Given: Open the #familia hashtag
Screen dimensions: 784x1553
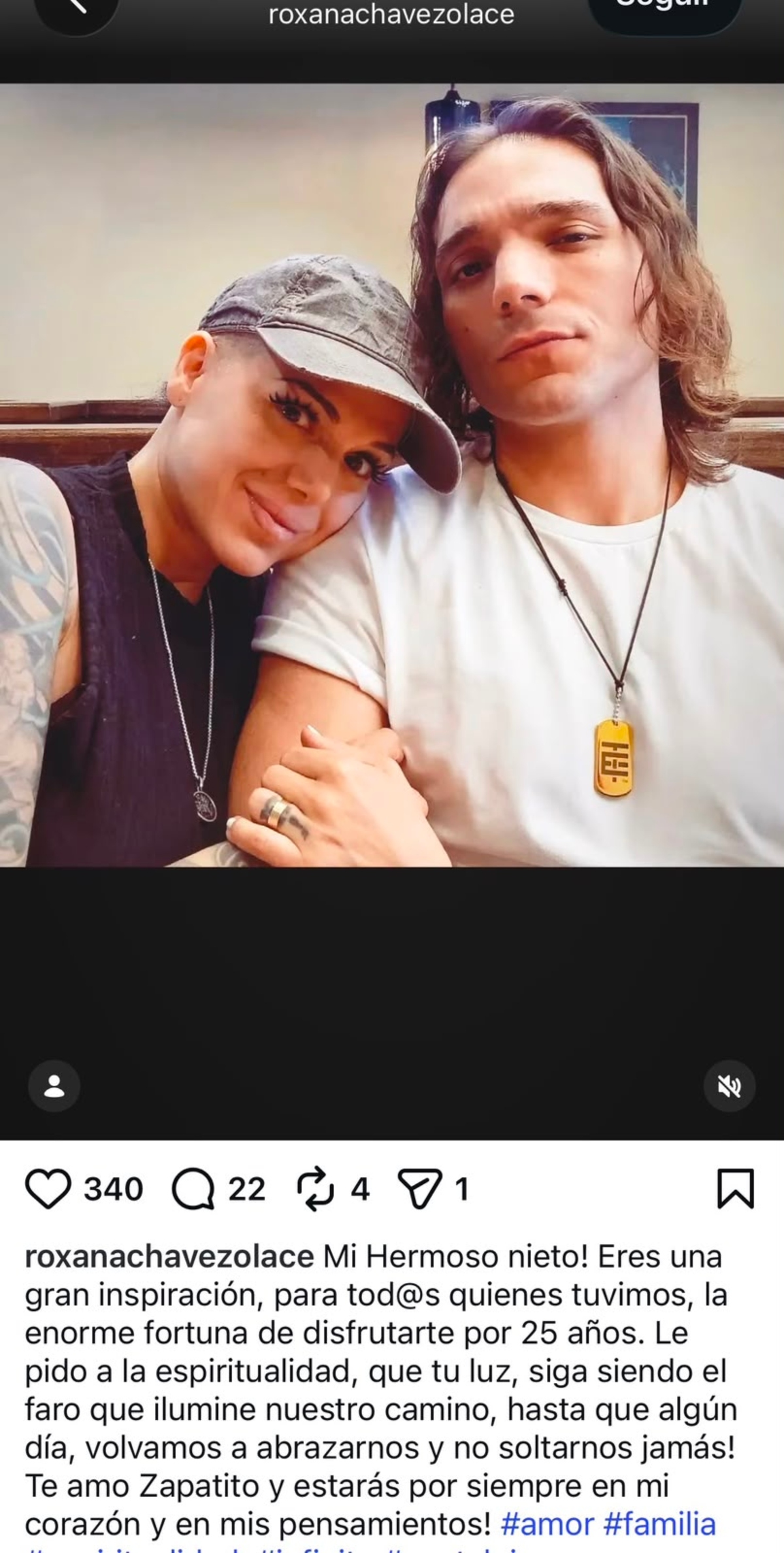Looking at the screenshot, I should pos(659,1524).
